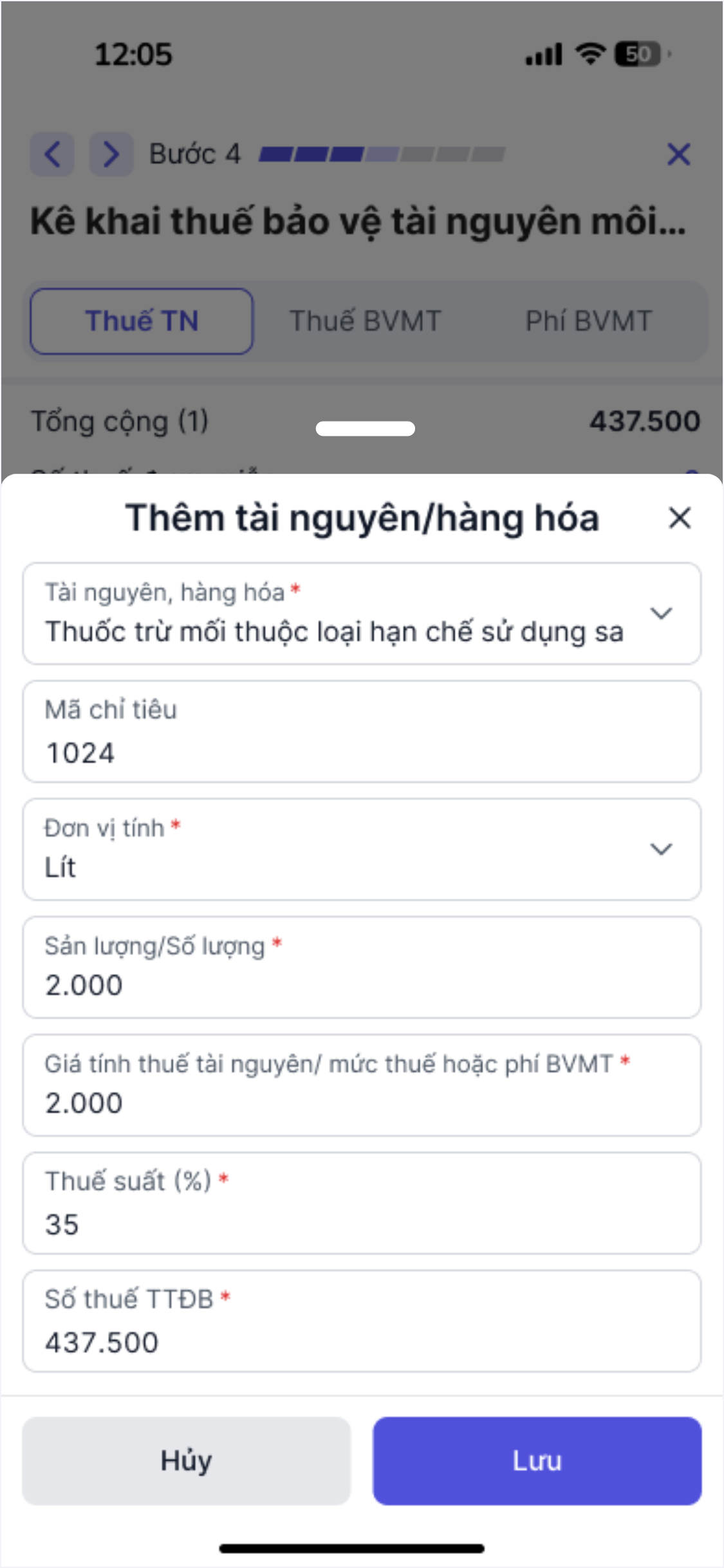Close the Thêm tài nguyên/hàng hóa sheet
This screenshot has height=1568, width=724.
[x=680, y=518]
